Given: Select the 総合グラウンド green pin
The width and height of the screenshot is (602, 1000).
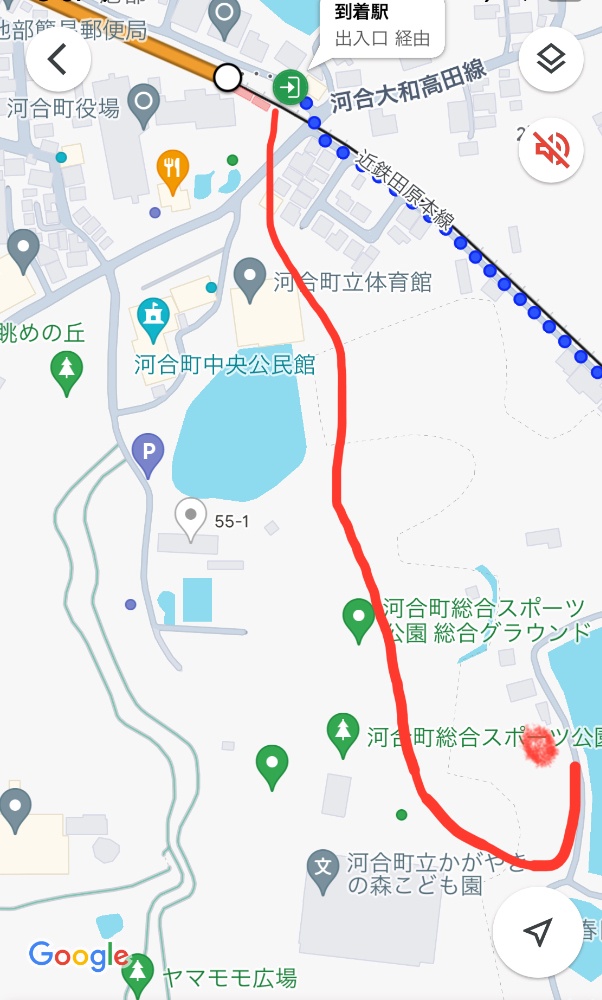Looking at the screenshot, I should pyautogui.click(x=358, y=621).
